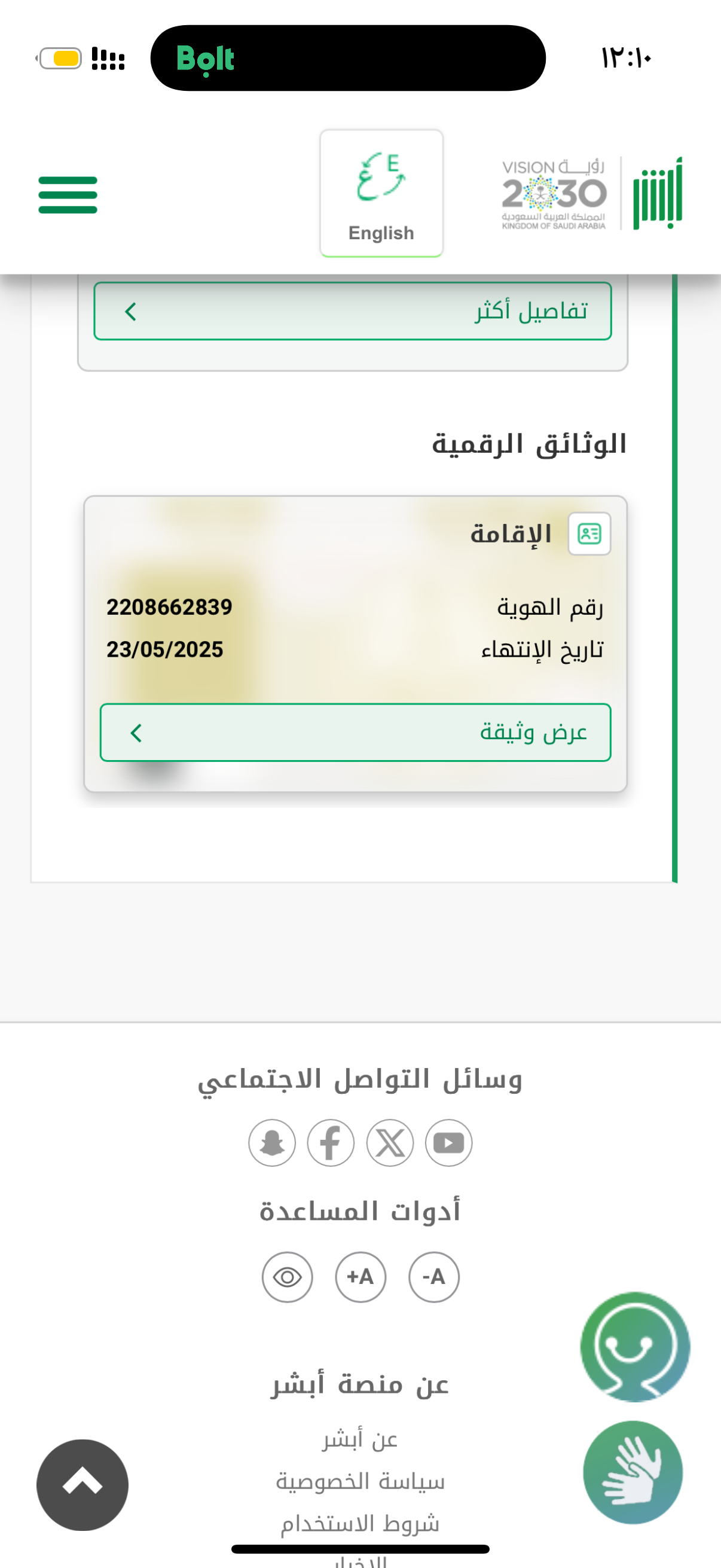Open the sign language assistance button
Viewport: 721px width, 1568px height.
click(633, 1472)
